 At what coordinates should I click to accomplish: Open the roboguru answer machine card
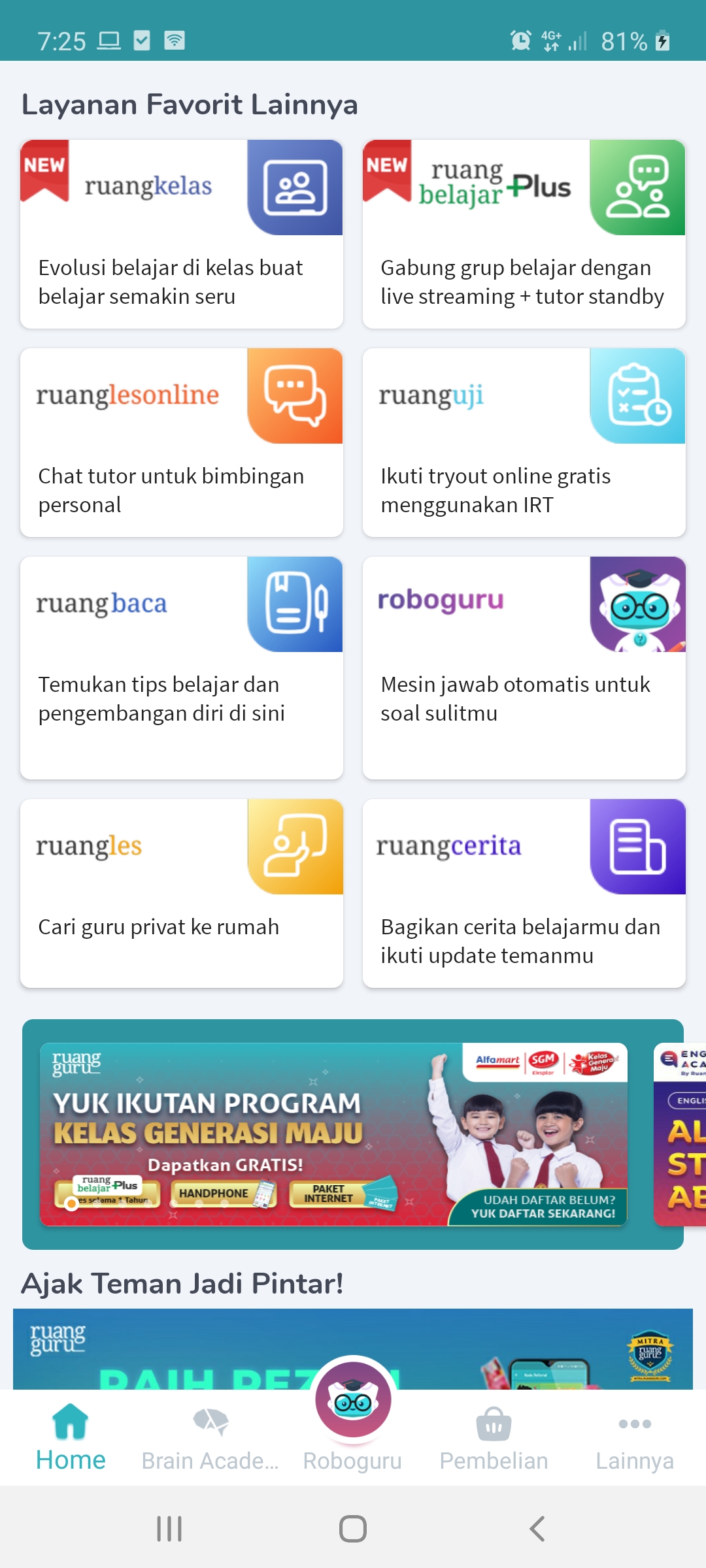pos(524,667)
